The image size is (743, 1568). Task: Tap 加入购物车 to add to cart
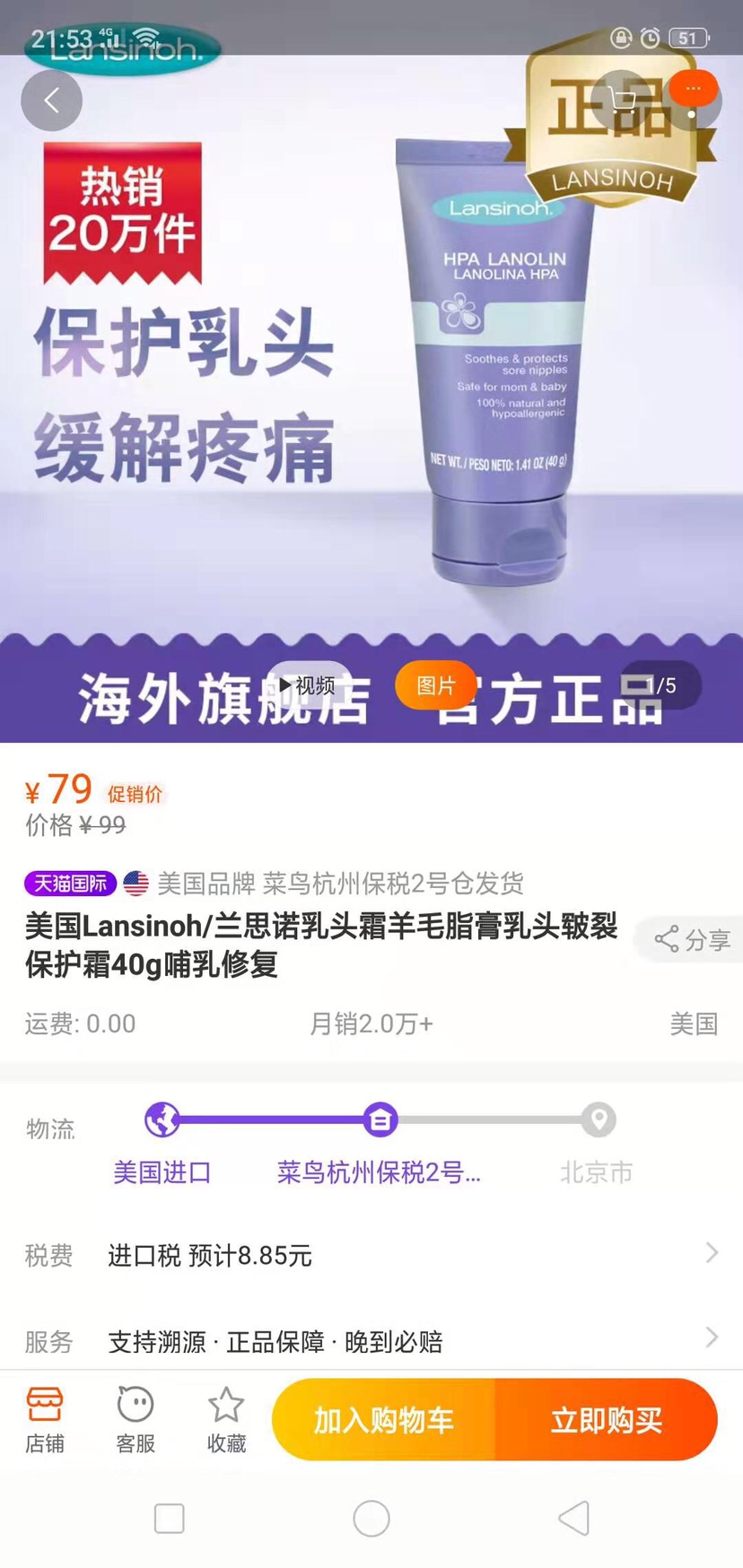point(384,1419)
